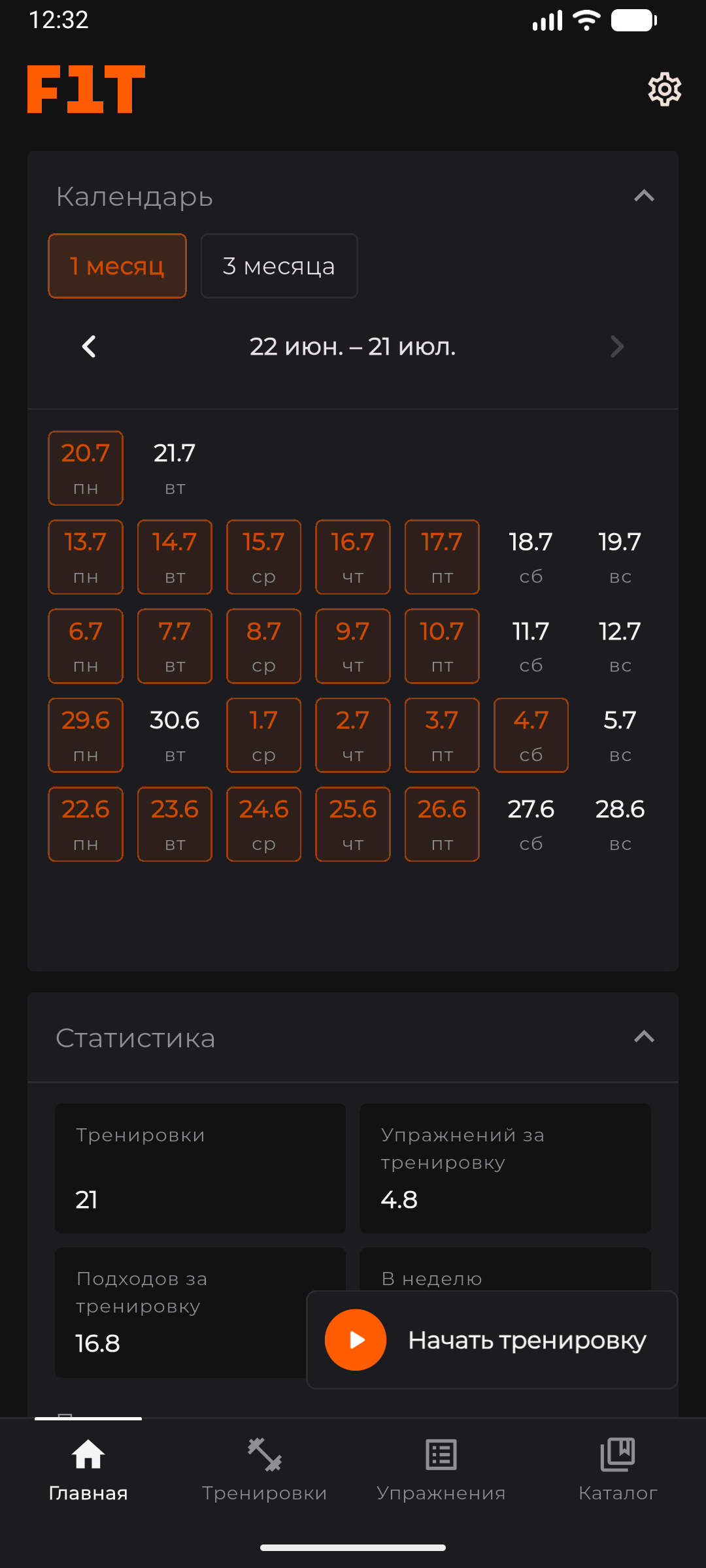Open the 16.7 чт workout day
Screen dimensions: 706x1568
coord(353,557)
